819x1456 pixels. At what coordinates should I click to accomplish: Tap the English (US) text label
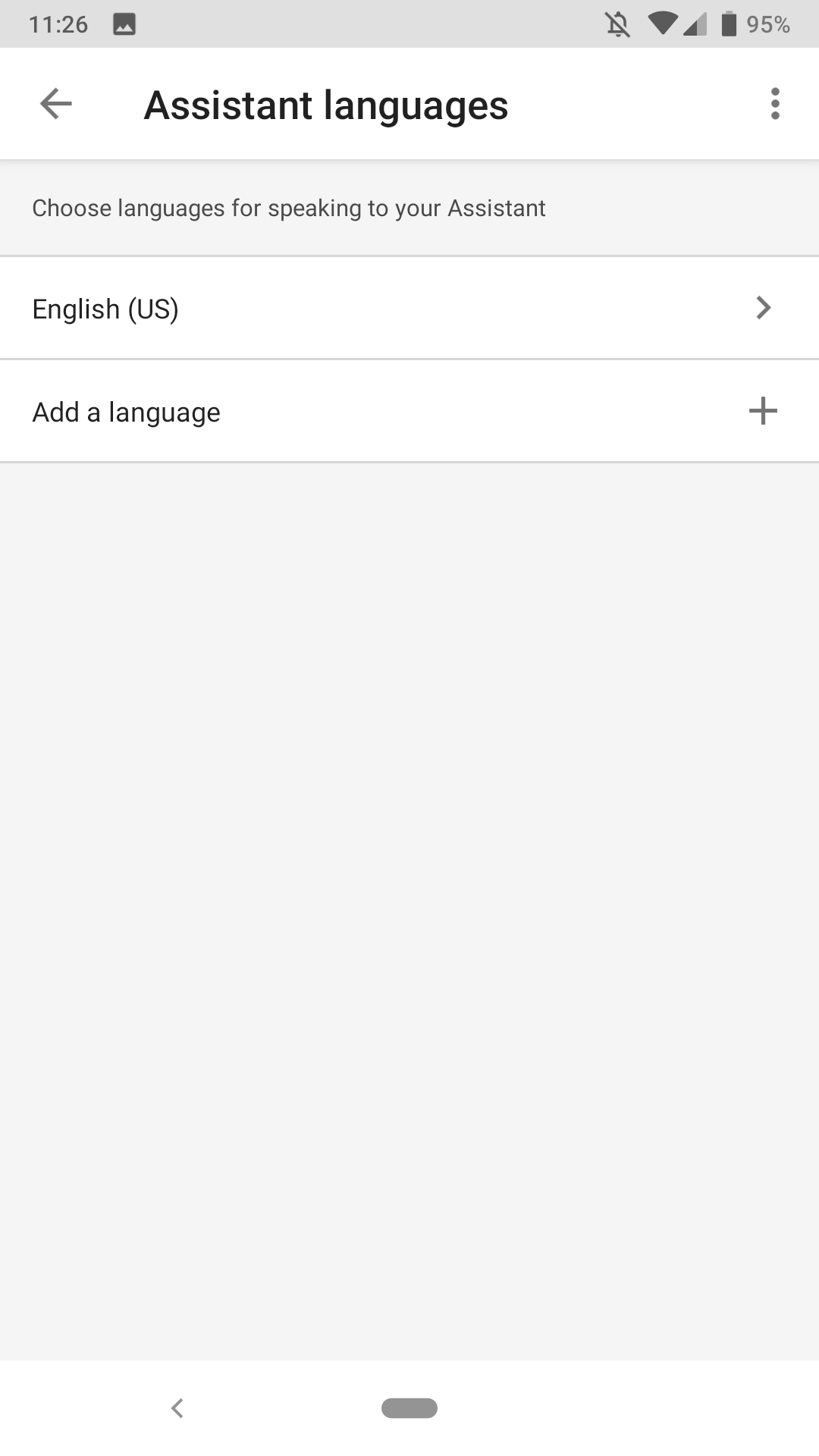click(105, 308)
